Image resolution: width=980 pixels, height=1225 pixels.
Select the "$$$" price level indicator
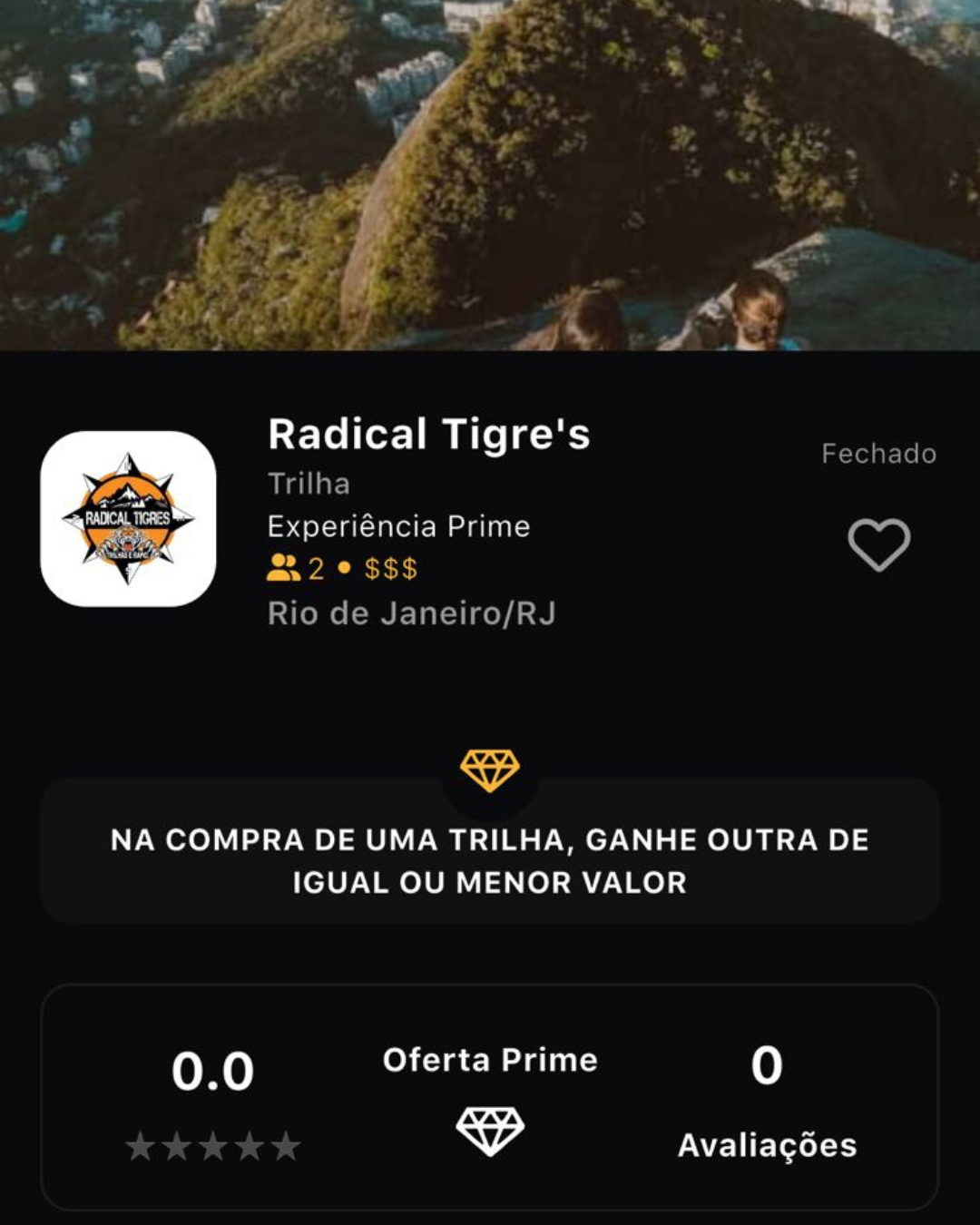click(x=390, y=571)
